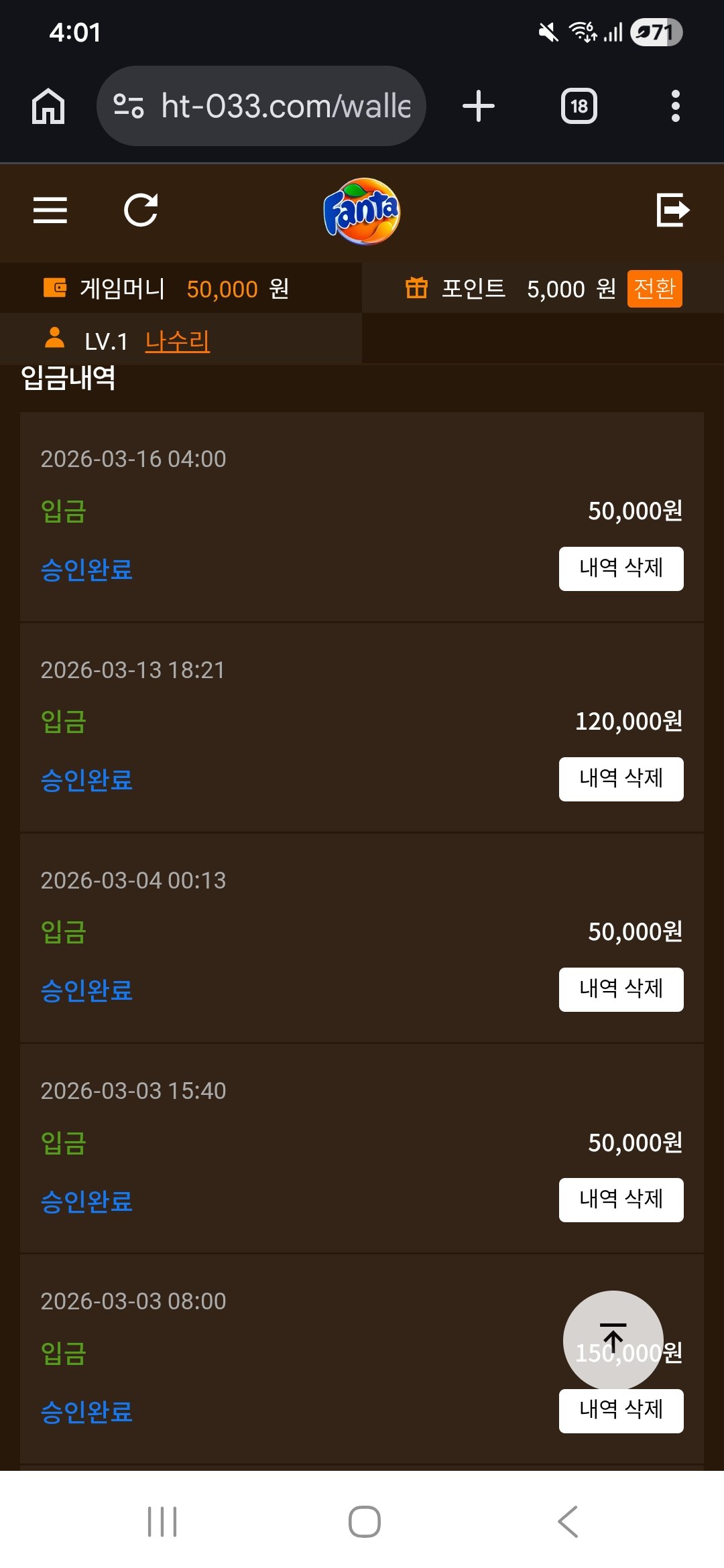Screen dimensions: 724x1568
Task: Open the browser three-dot menu
Action: pos(675,107)
